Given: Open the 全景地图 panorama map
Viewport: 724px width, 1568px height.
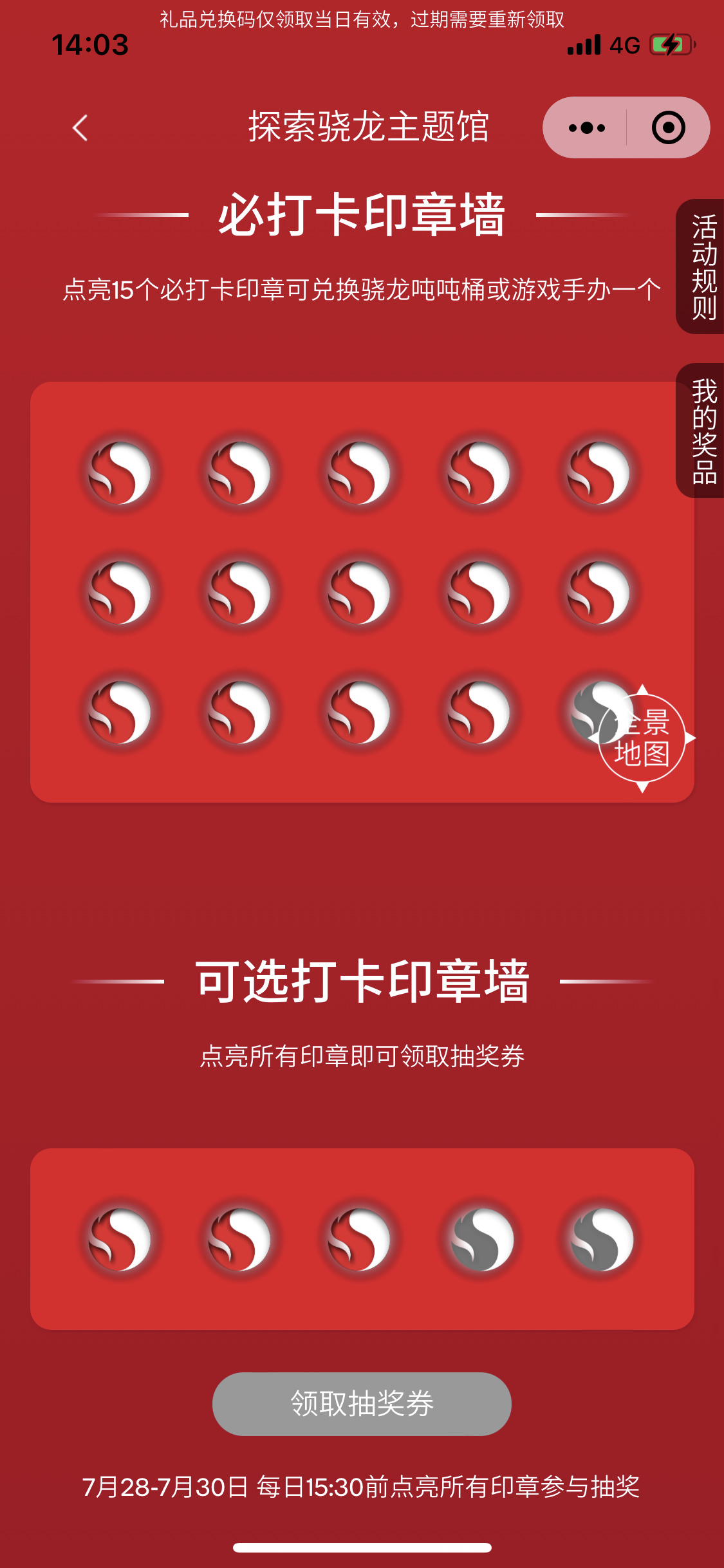Looking at the screenshot, I should point(642,738).
